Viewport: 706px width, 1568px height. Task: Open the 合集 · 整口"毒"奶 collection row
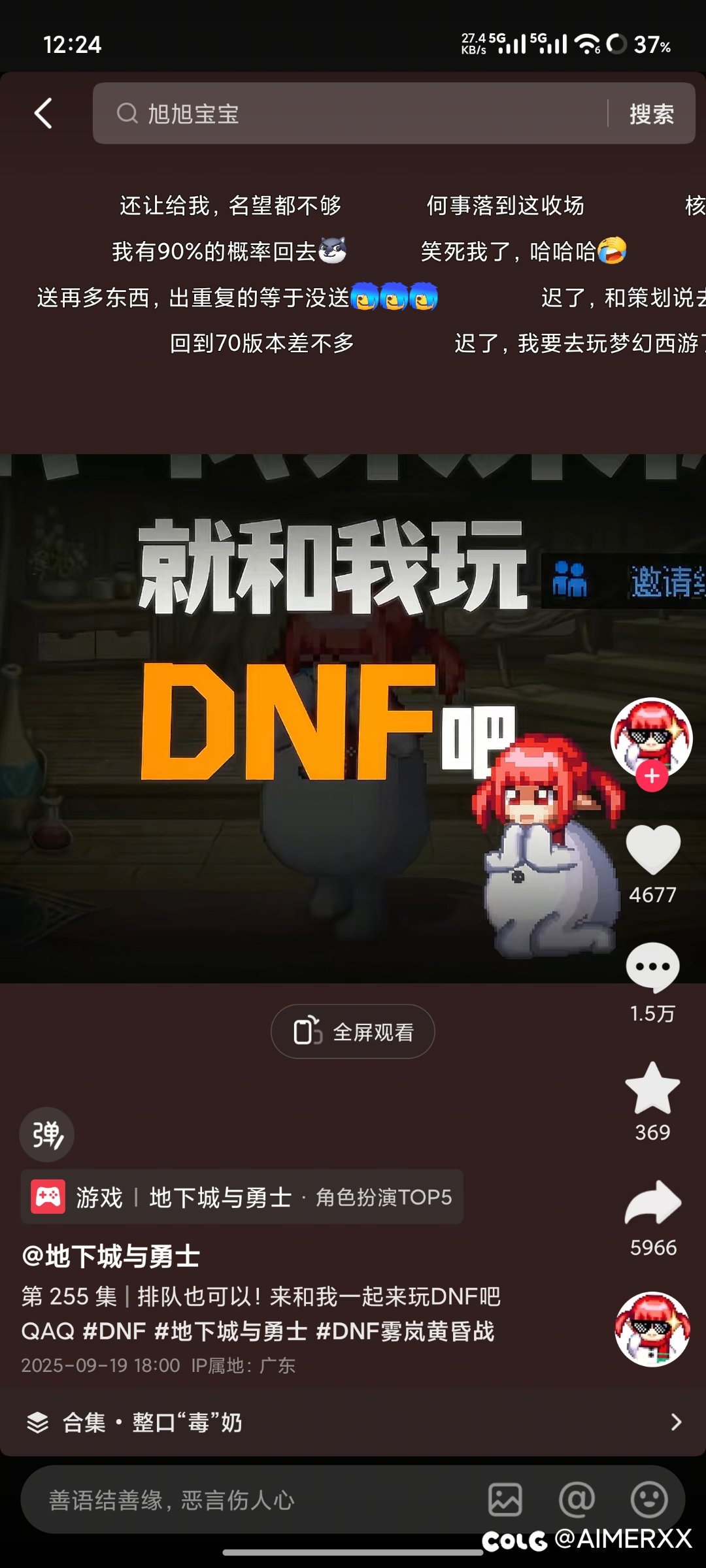[353, 1422]
